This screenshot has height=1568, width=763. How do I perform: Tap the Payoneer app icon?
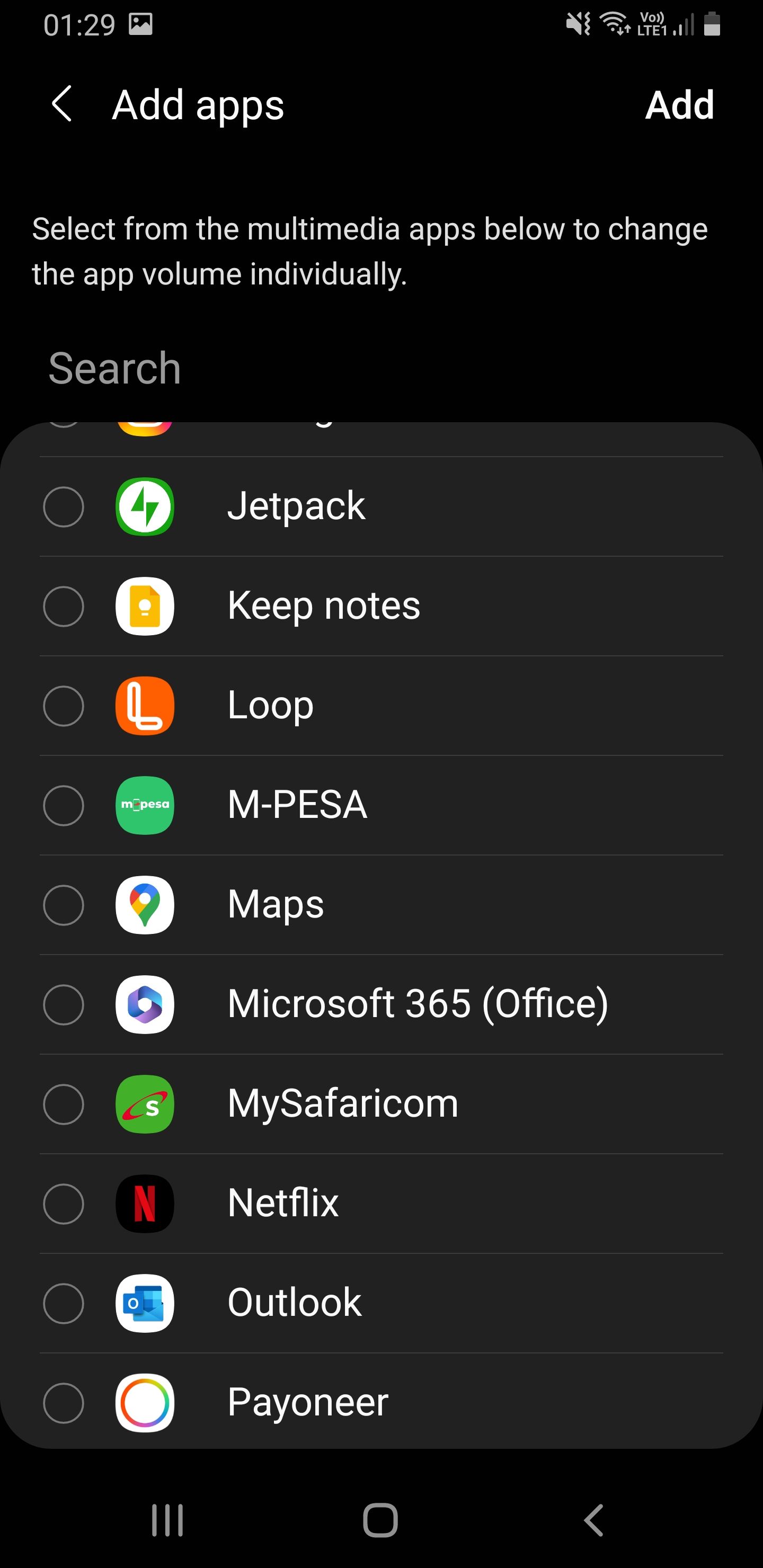[x=144, y=1404]
